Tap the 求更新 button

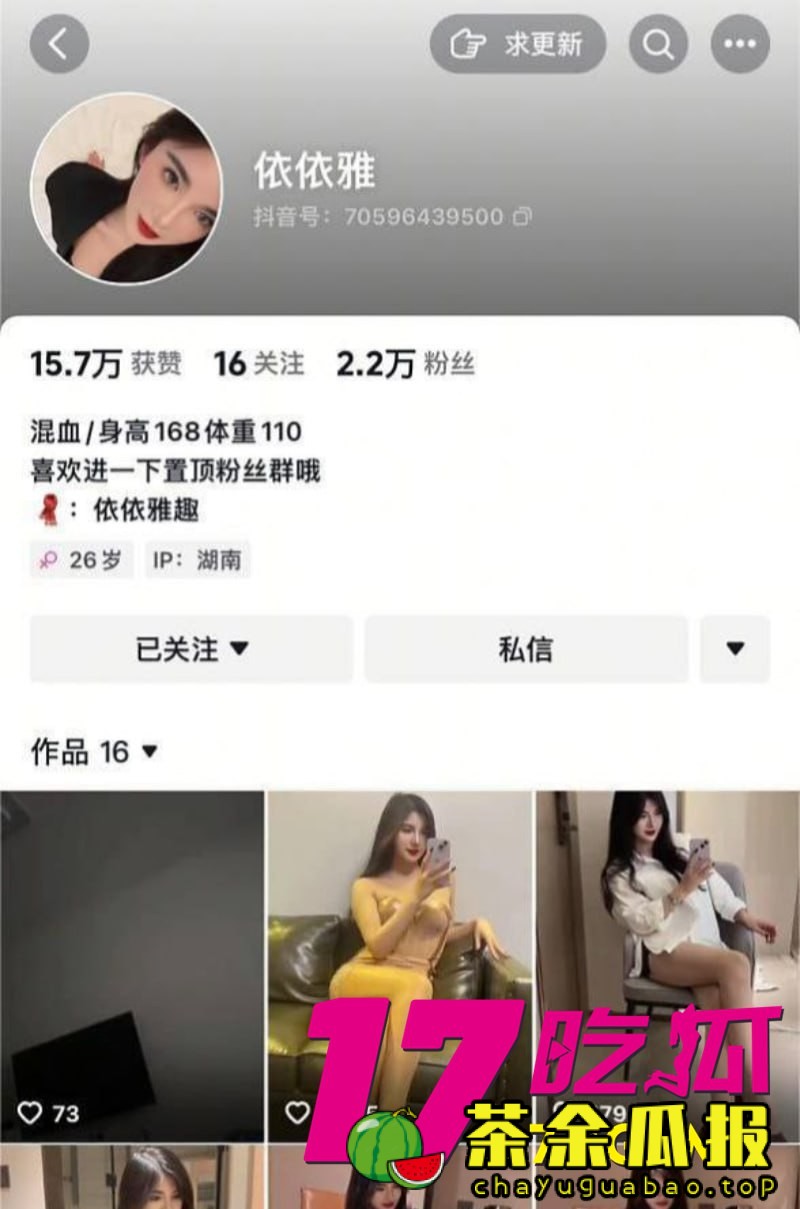pos(518,44)
